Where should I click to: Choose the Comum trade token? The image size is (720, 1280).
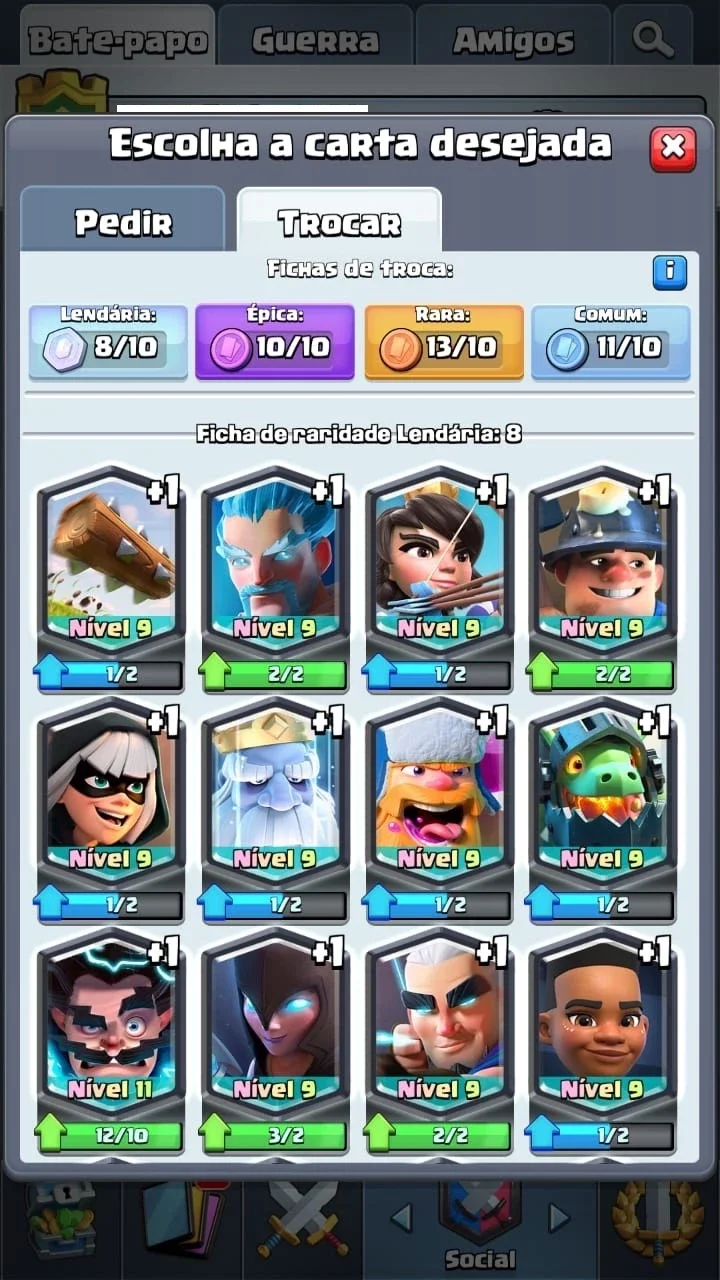pos(611,342)
